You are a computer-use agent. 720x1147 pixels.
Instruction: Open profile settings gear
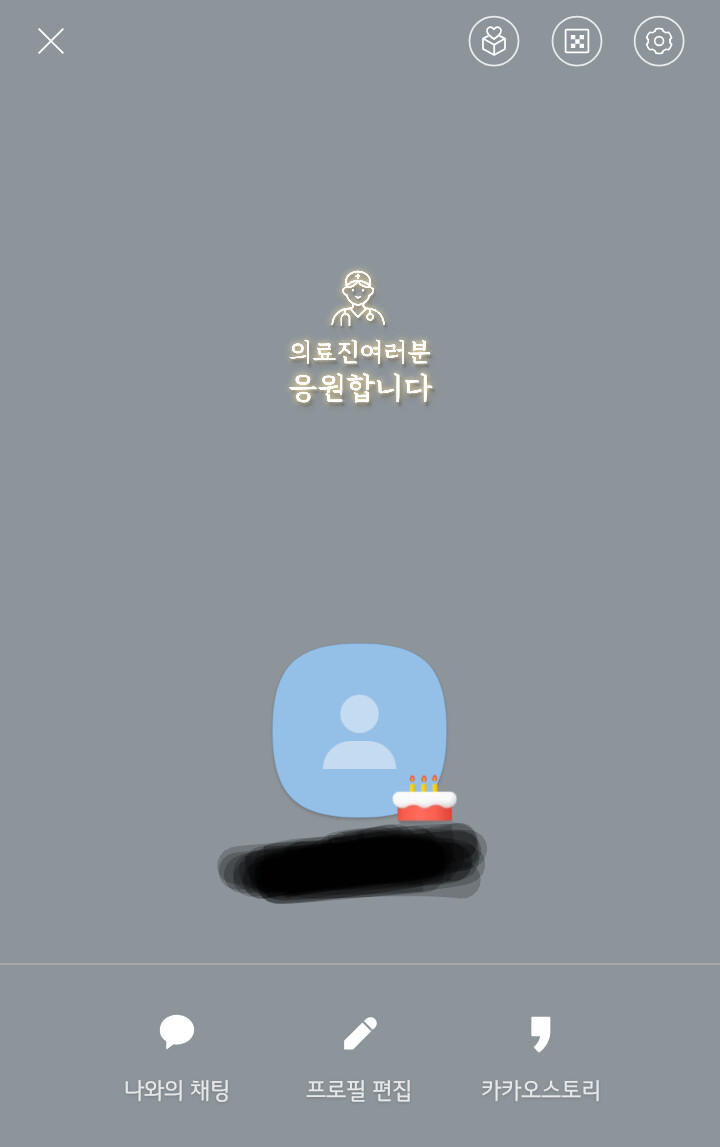(659, 41)
